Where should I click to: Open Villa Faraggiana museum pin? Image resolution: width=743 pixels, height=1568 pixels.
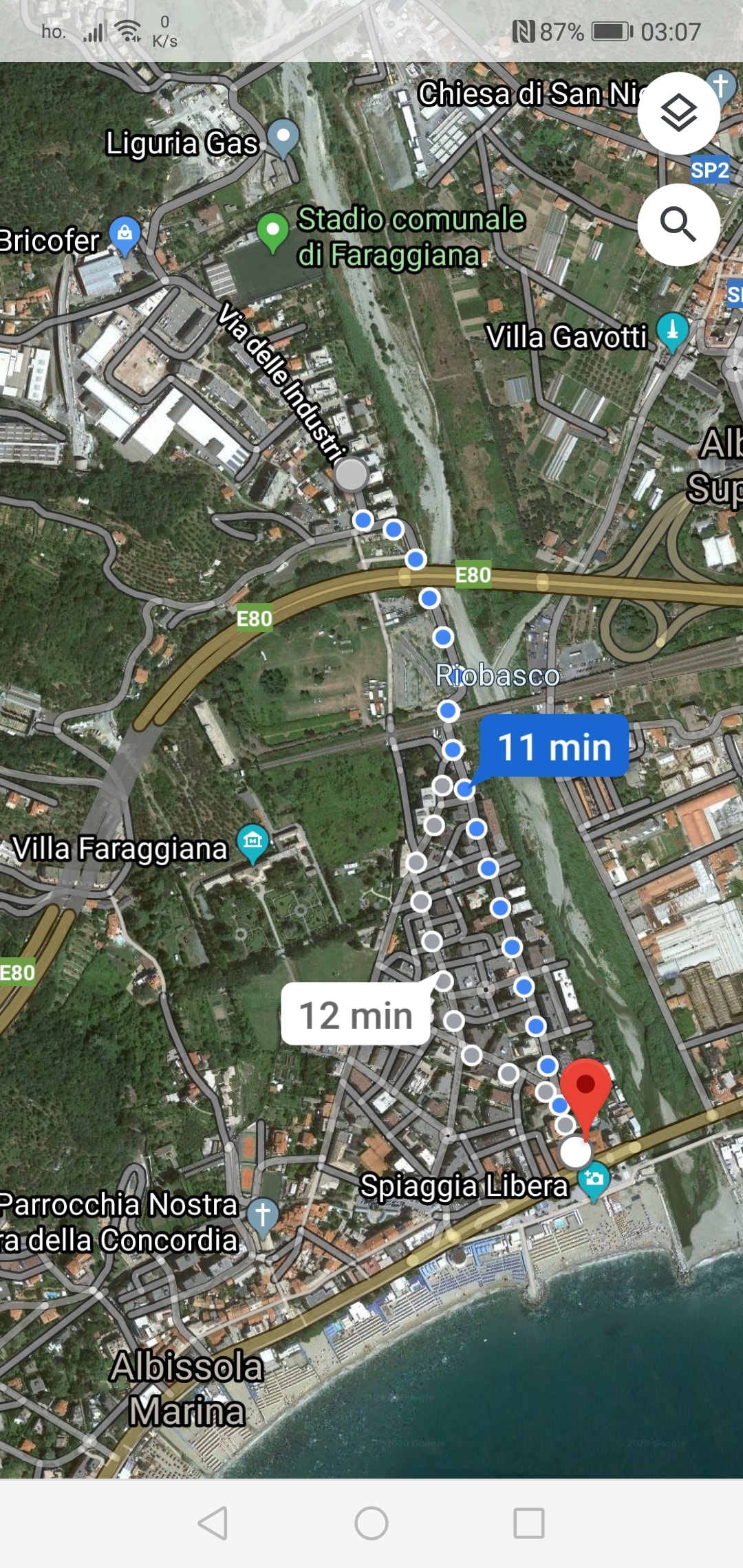click(x=252, y=842)
